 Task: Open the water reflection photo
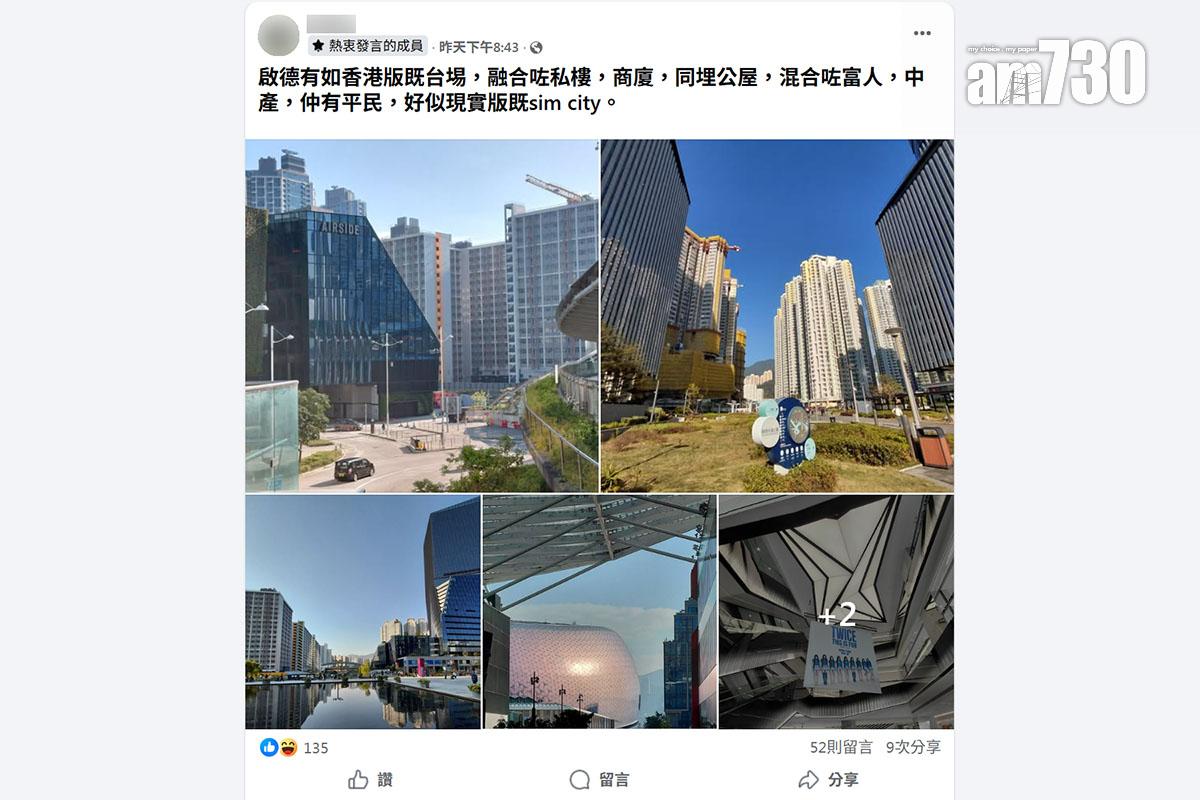[362, 612]
